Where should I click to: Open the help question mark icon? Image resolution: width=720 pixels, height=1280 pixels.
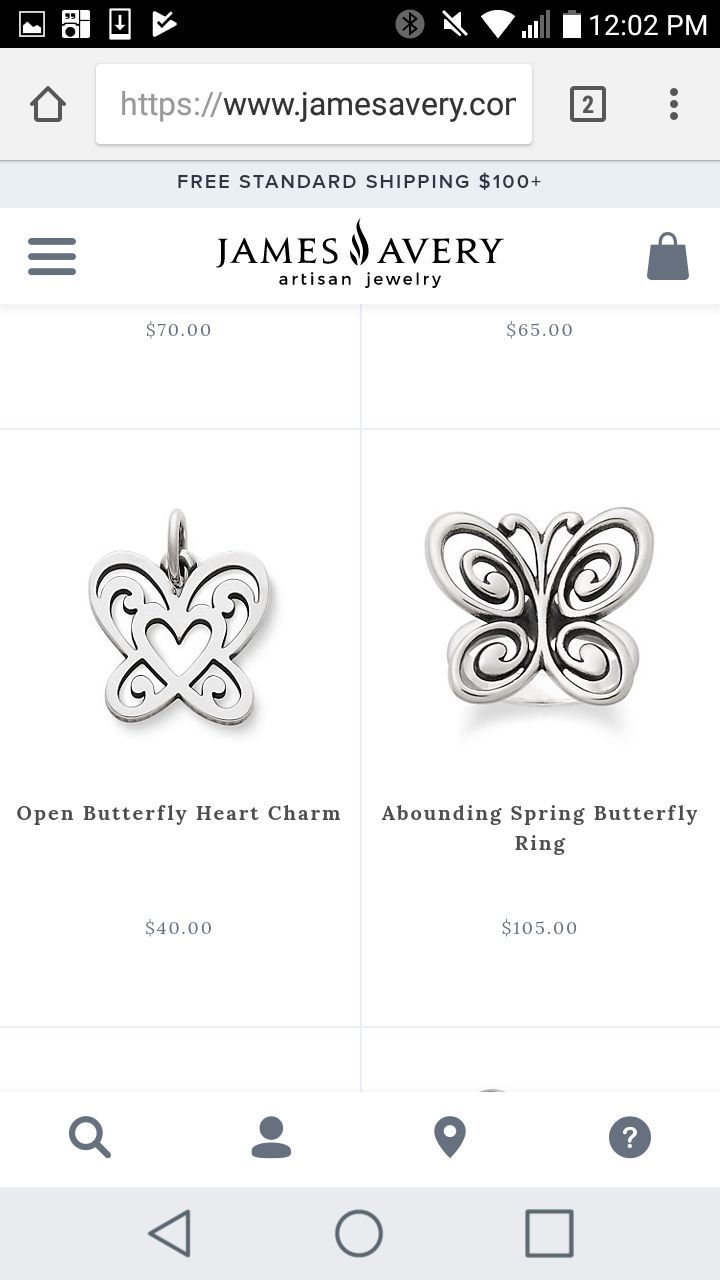pos(630,1138)
